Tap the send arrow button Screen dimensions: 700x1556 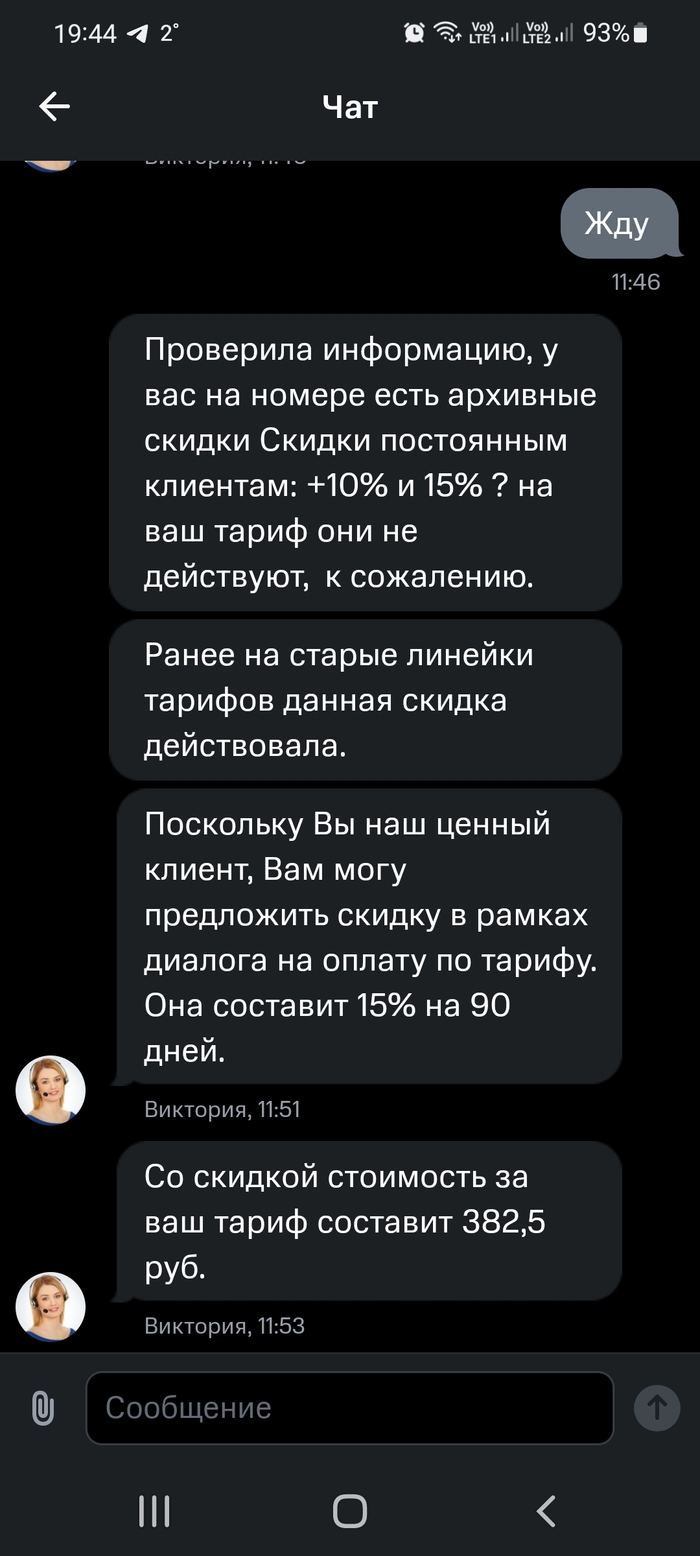[657, 1407]
